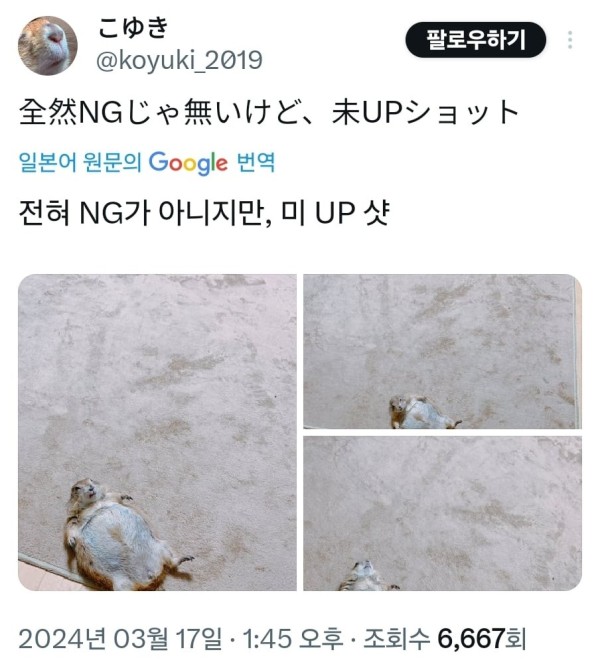This screenshot has width=600, height=672.
Task: Open こゆき's profile avatar
Action: (47, 45)
